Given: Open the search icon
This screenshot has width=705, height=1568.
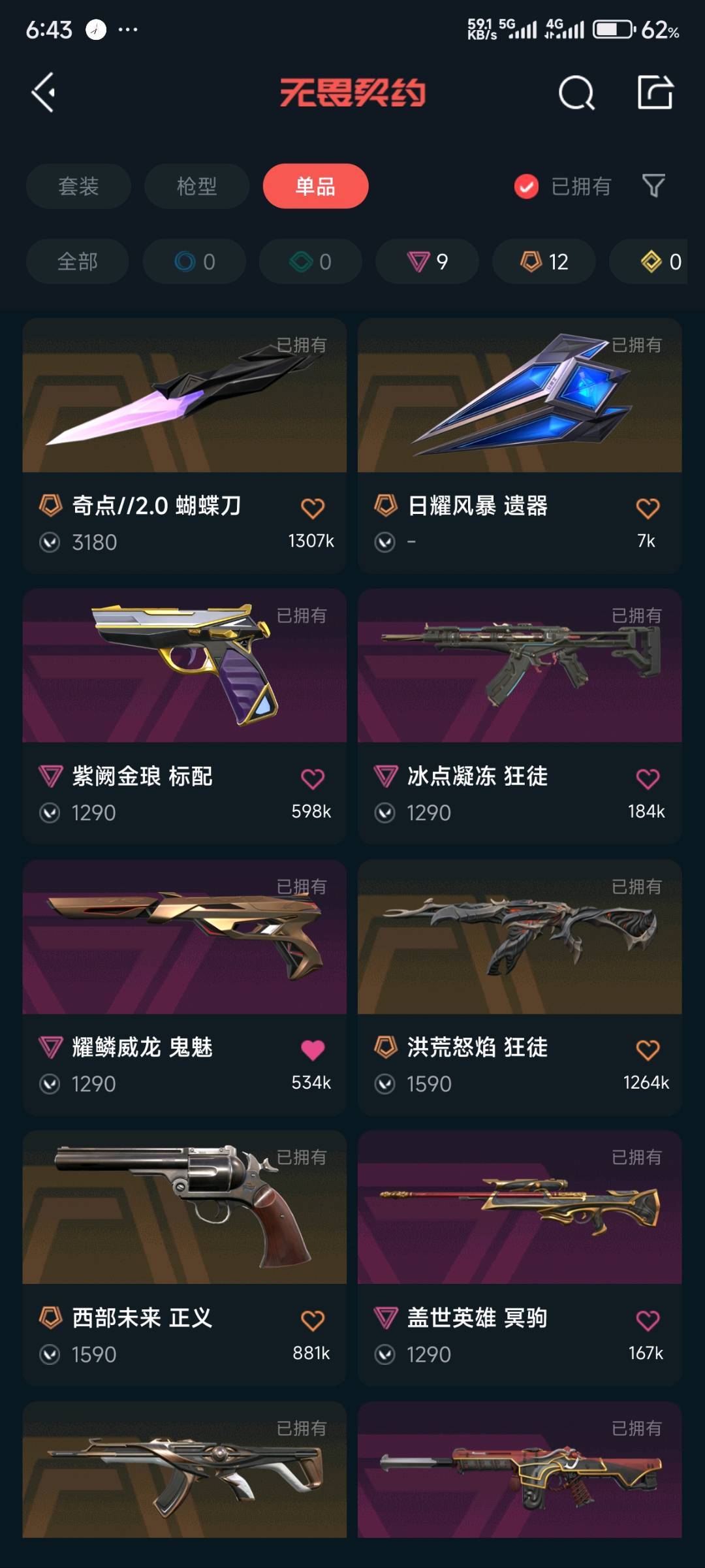Looking at the screenshot, I should coord(576,93).
